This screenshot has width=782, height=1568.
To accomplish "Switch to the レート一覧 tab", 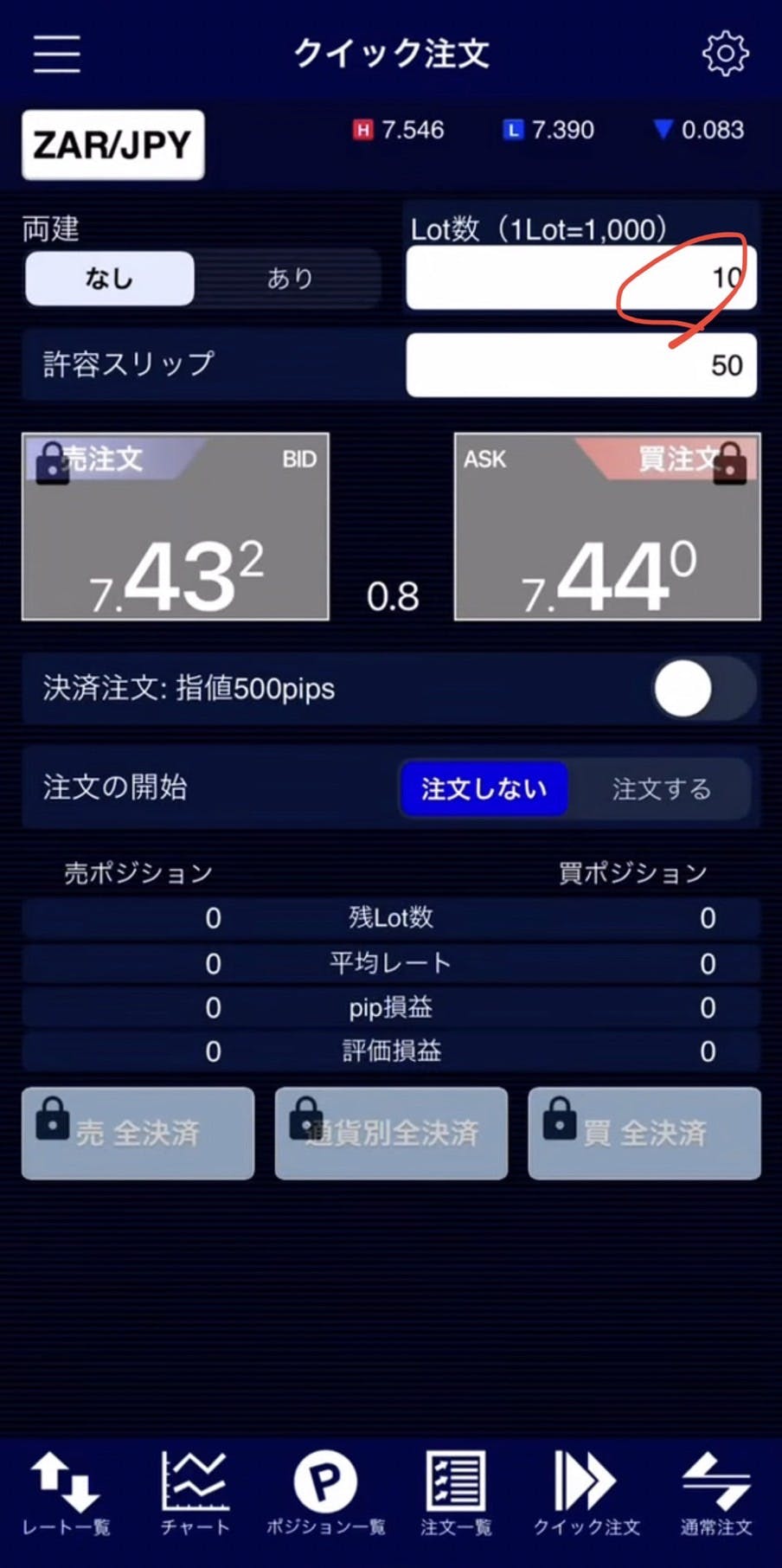I will (x=66, y=1494).
